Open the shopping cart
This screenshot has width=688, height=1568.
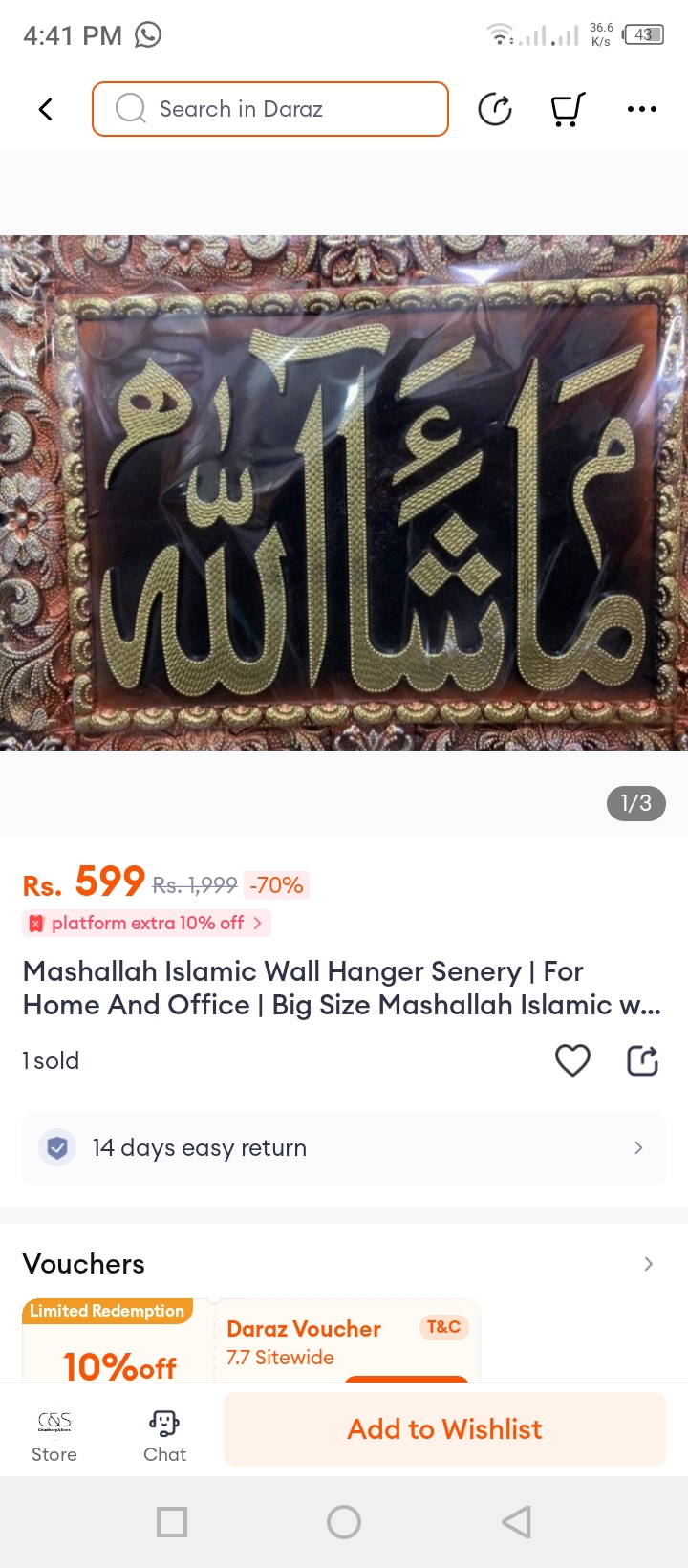(568, 109)
